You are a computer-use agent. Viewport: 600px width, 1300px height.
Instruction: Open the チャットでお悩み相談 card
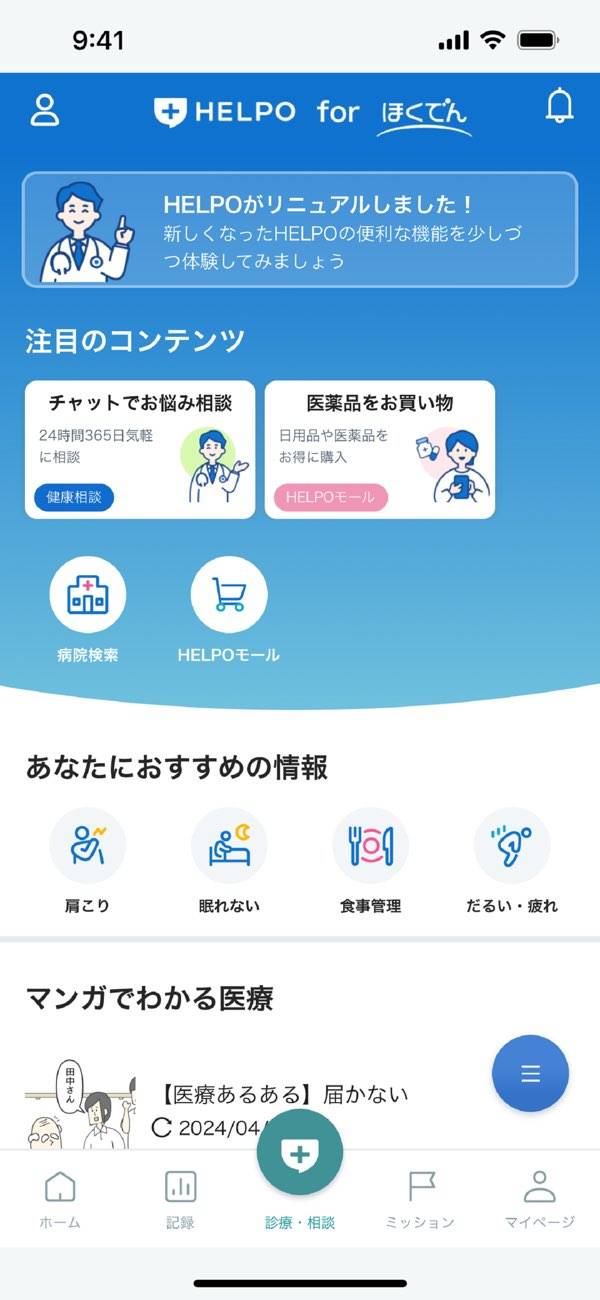(x=140, y=449)
